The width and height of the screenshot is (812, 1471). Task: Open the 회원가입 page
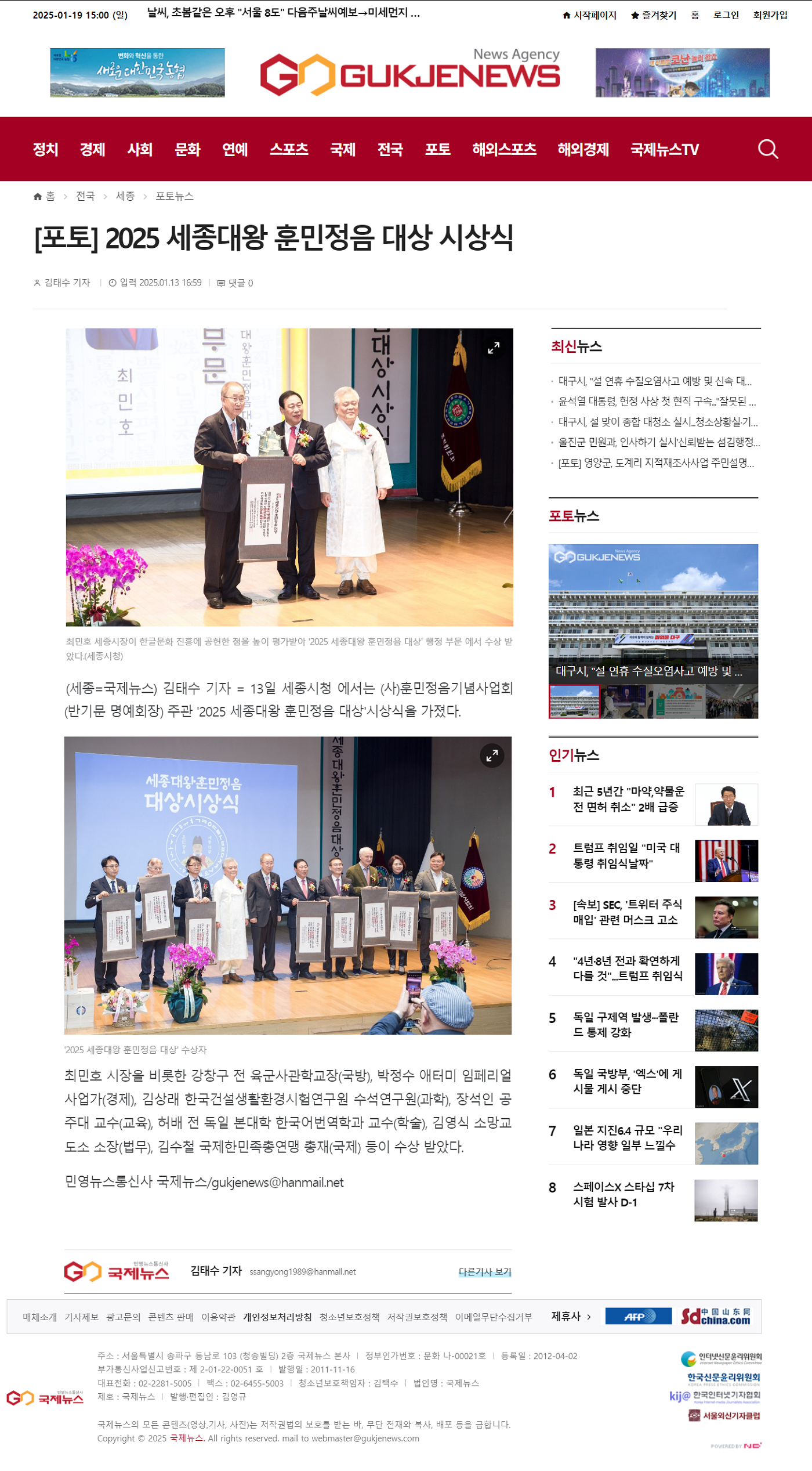click(x=770, y=15)
